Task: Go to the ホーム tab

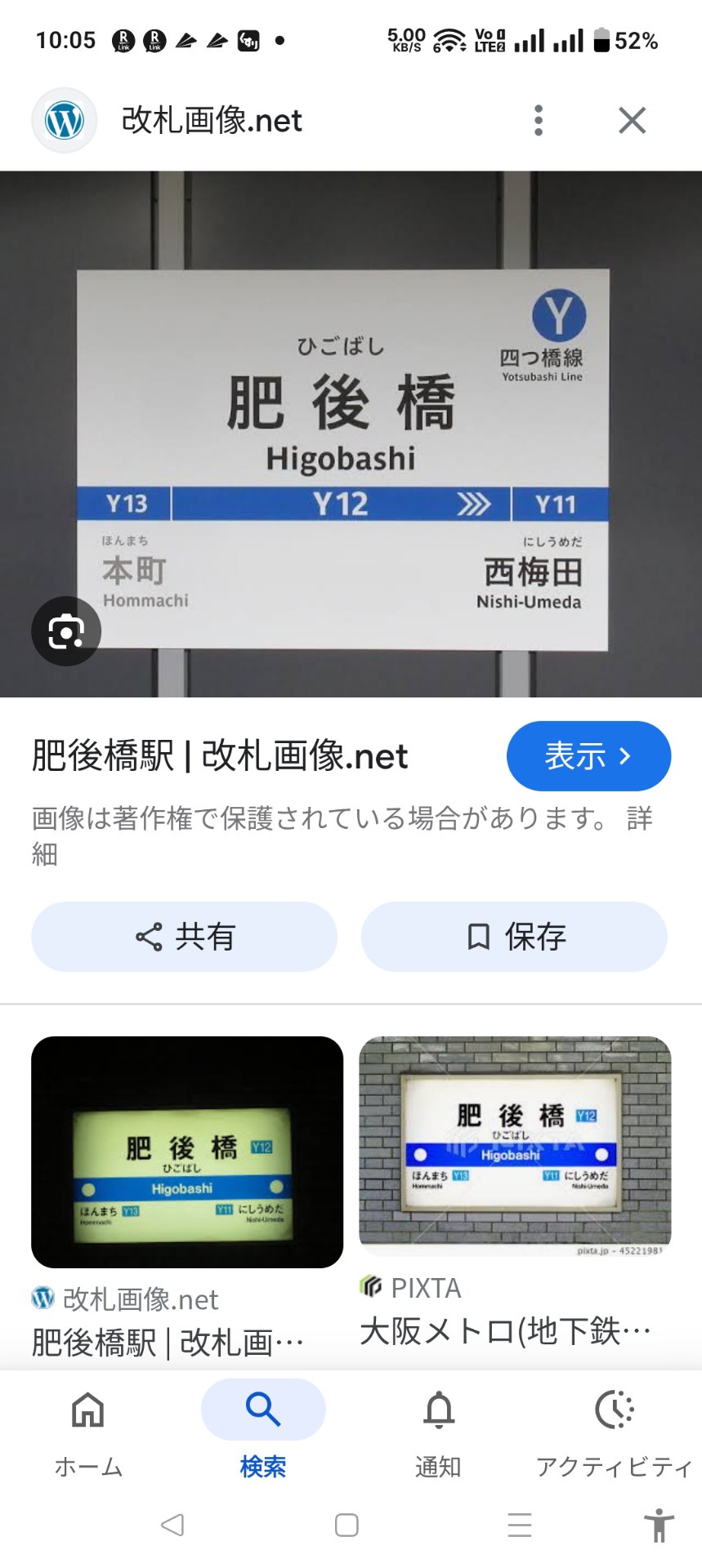Action: (88, 1434)
